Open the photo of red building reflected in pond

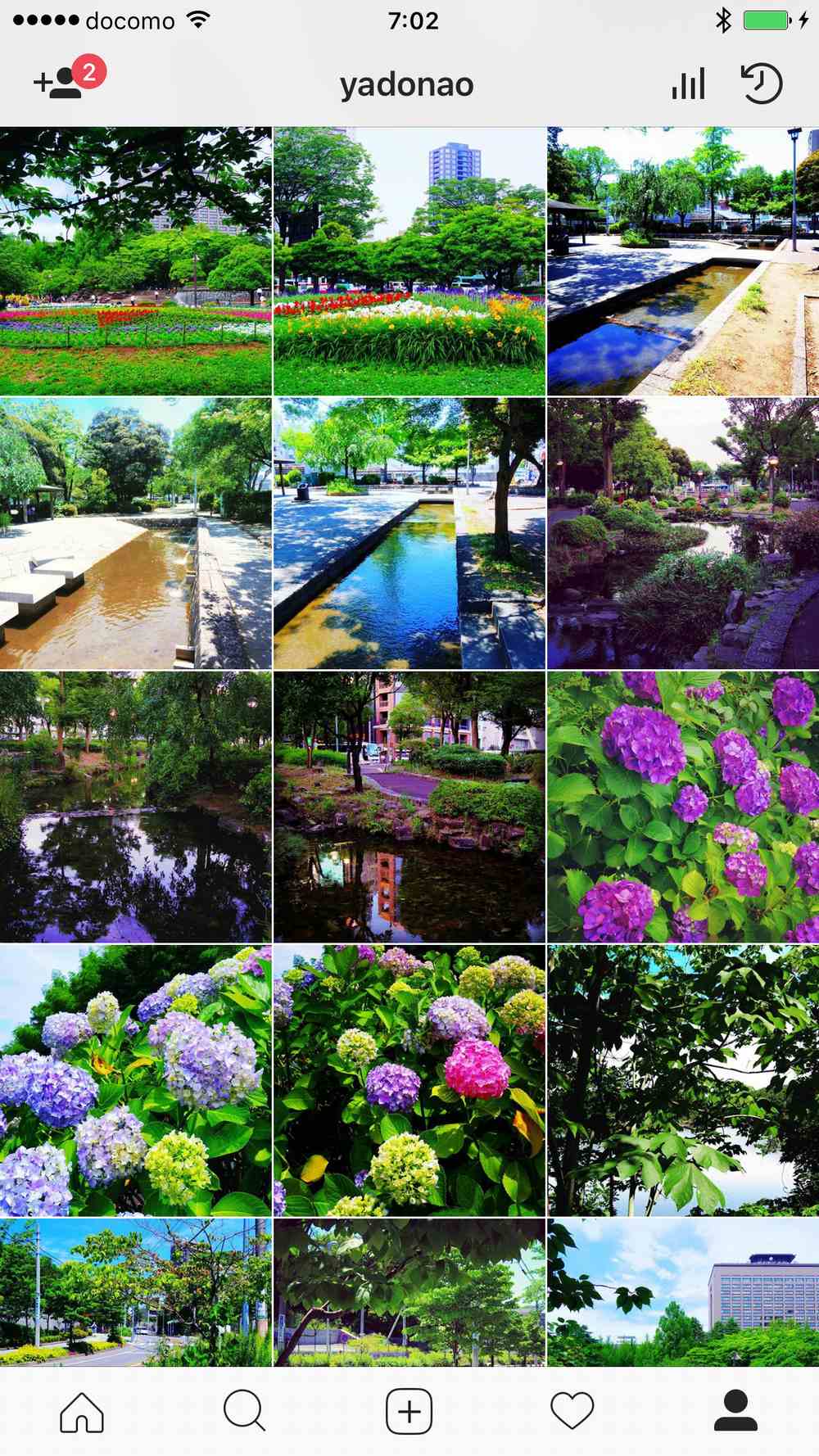coord(409,807)
